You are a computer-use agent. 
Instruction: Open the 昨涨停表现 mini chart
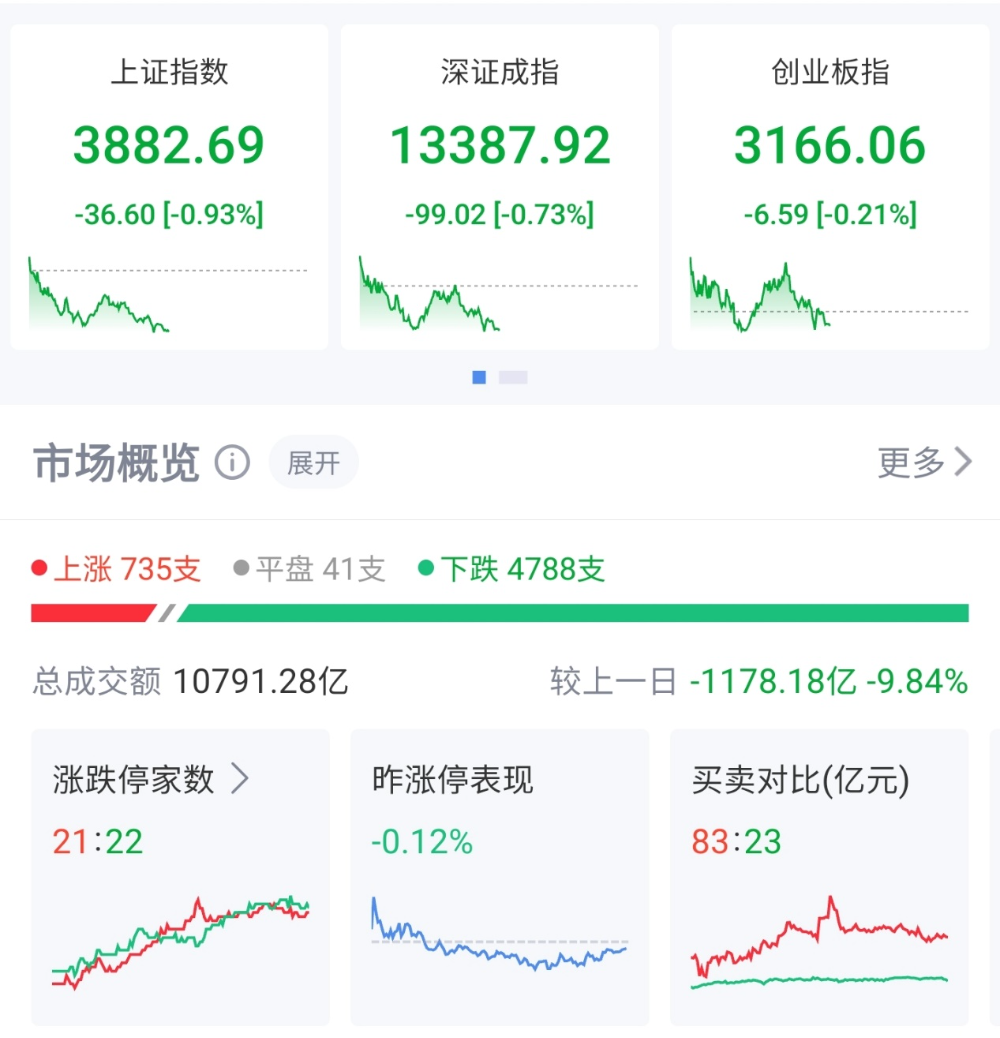(500, 940)
